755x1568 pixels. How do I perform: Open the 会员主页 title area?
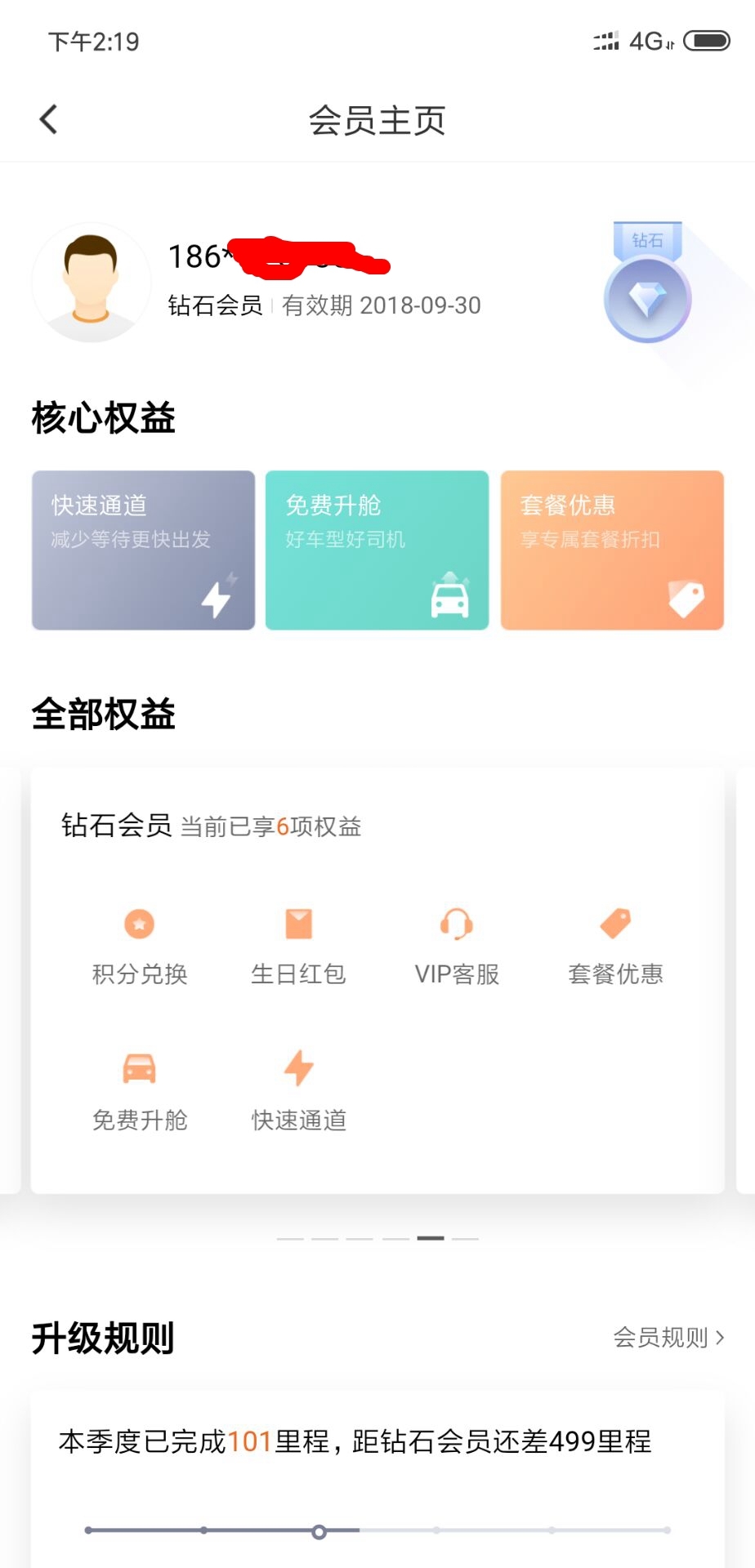click(377, 119)
